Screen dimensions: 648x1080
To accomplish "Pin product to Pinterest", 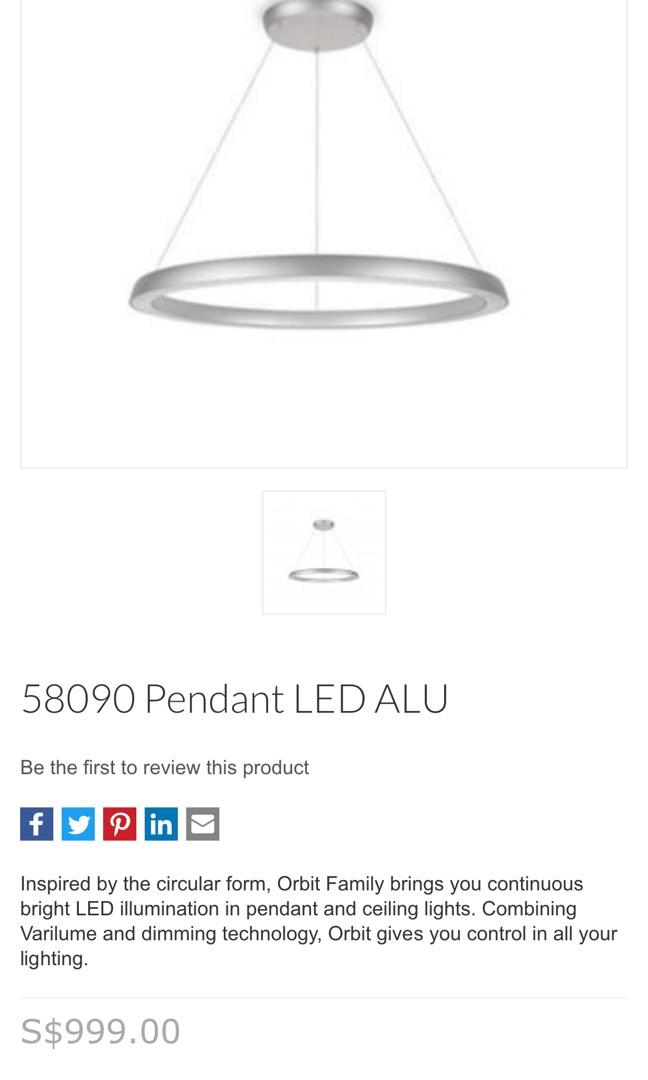I will click(x=119, y=824).
